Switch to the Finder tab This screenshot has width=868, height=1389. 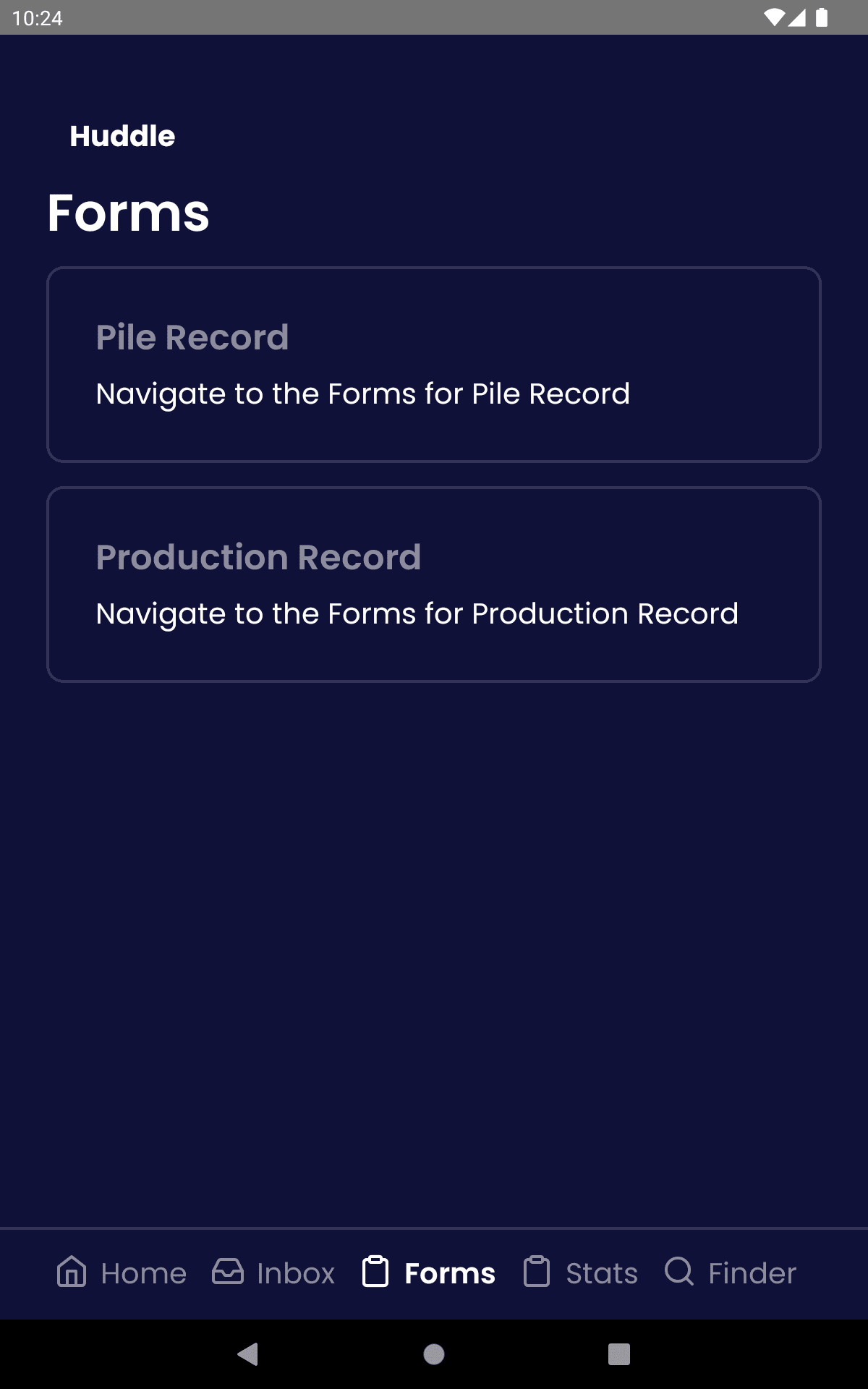click(731, 1273)
